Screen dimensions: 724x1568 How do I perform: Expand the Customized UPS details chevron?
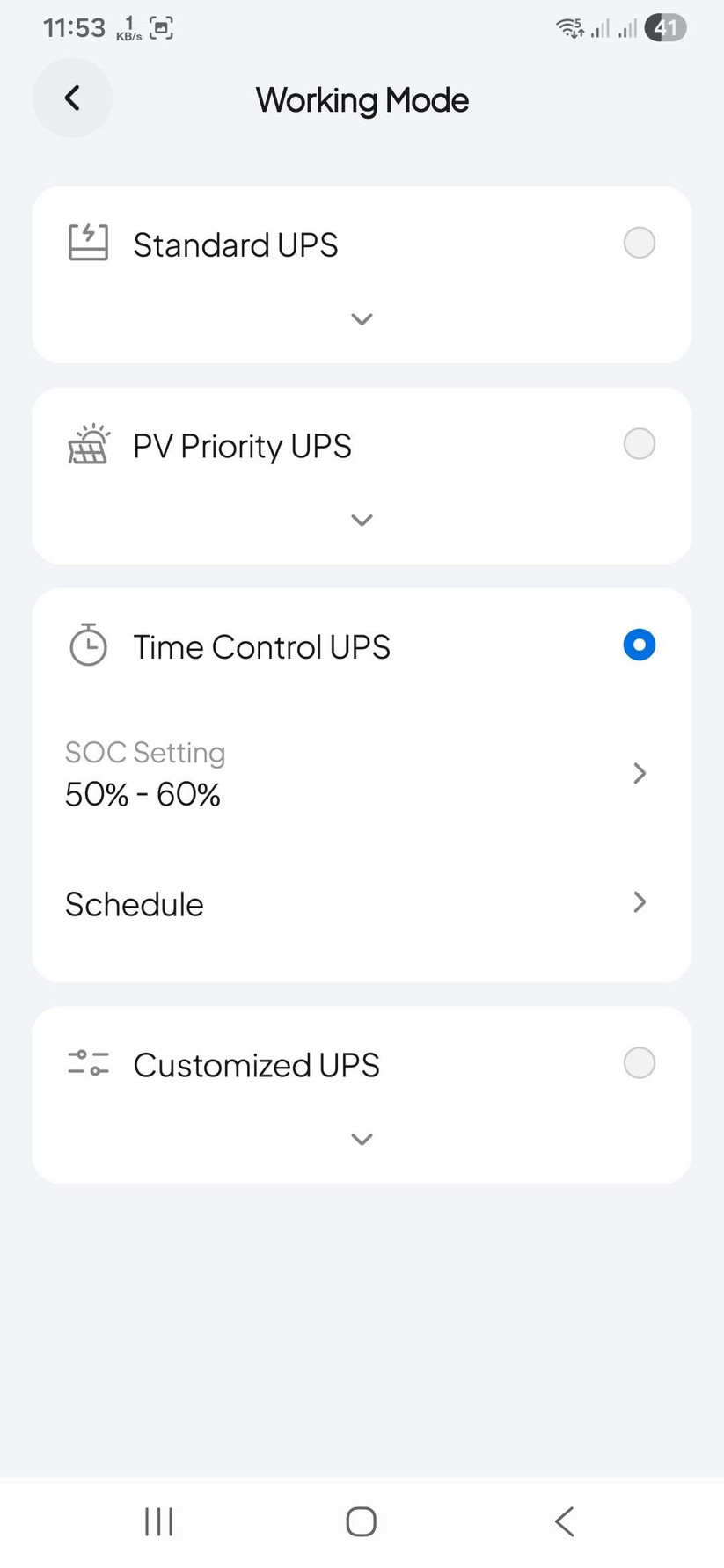(x=362, y=1140)
